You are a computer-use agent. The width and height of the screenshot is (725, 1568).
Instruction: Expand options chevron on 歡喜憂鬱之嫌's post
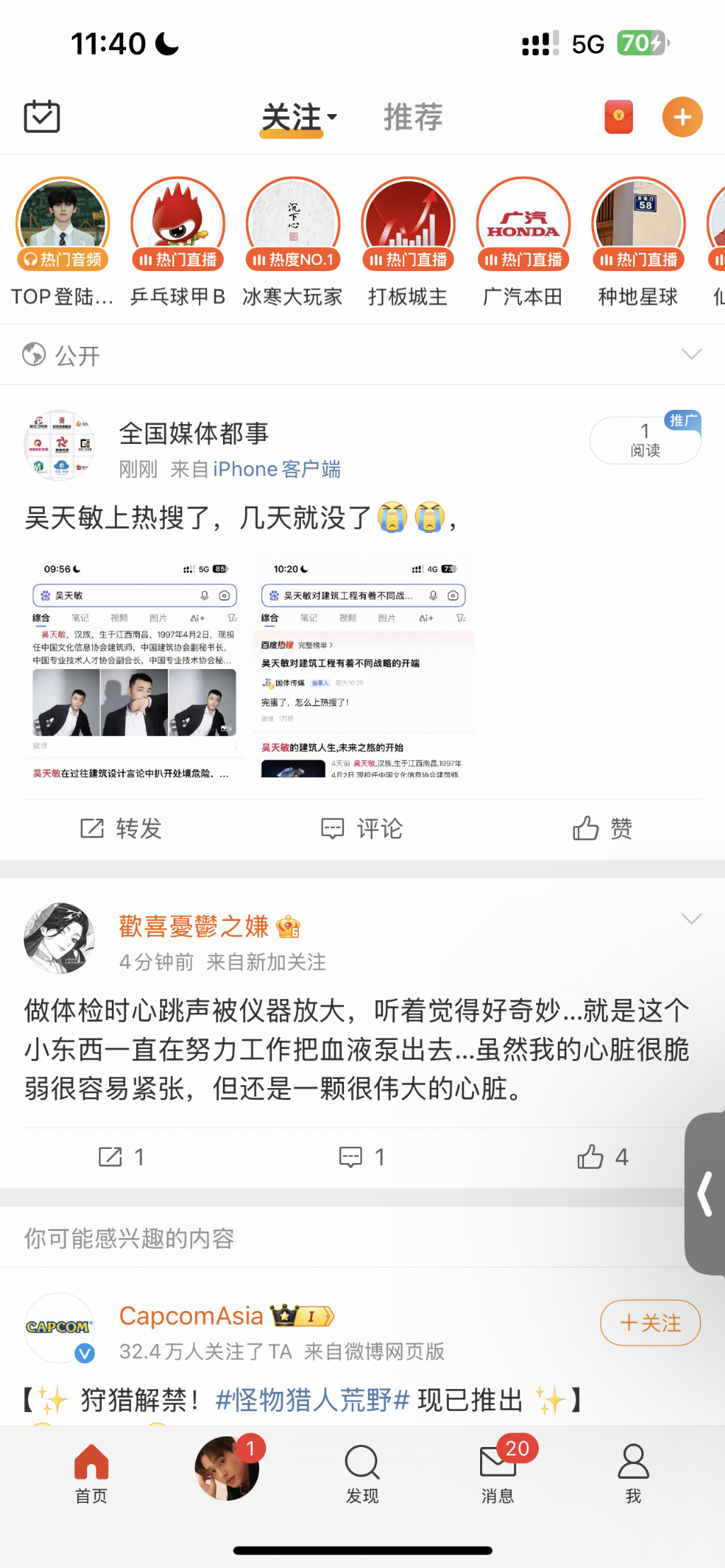pos(690,919)
